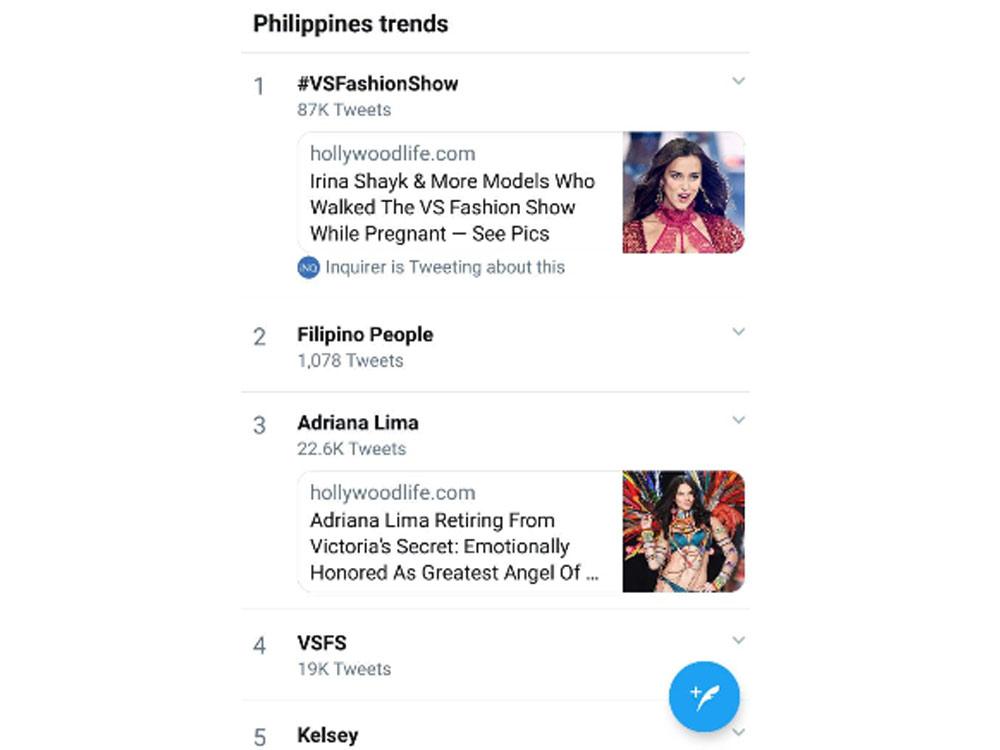Expand options chevron for #VSFashionShow
The width and height of the screenshot is (1000, 750).
738,81
